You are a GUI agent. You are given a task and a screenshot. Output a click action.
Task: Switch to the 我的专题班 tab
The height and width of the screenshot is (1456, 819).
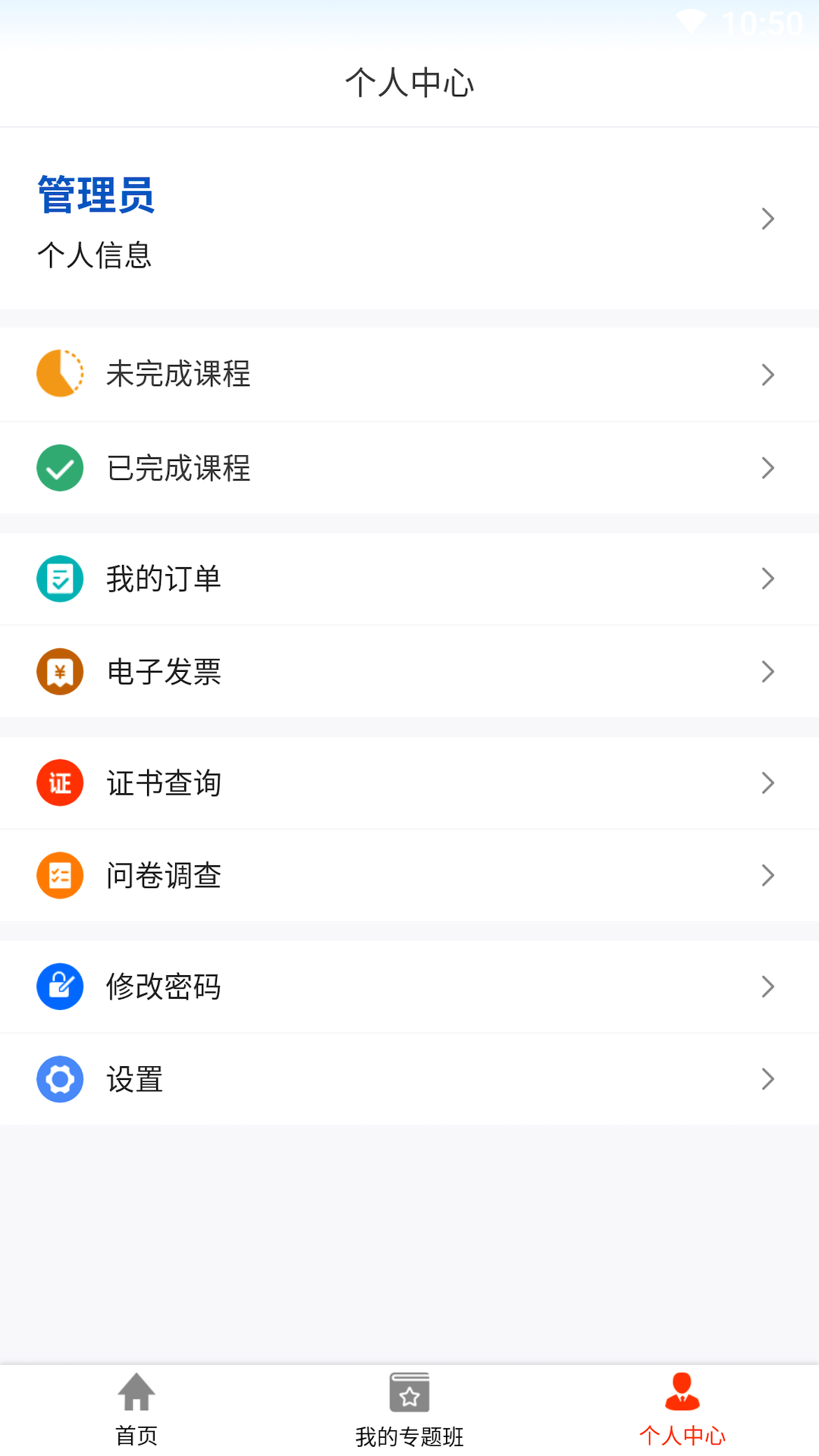click(x=409, y=1410)
